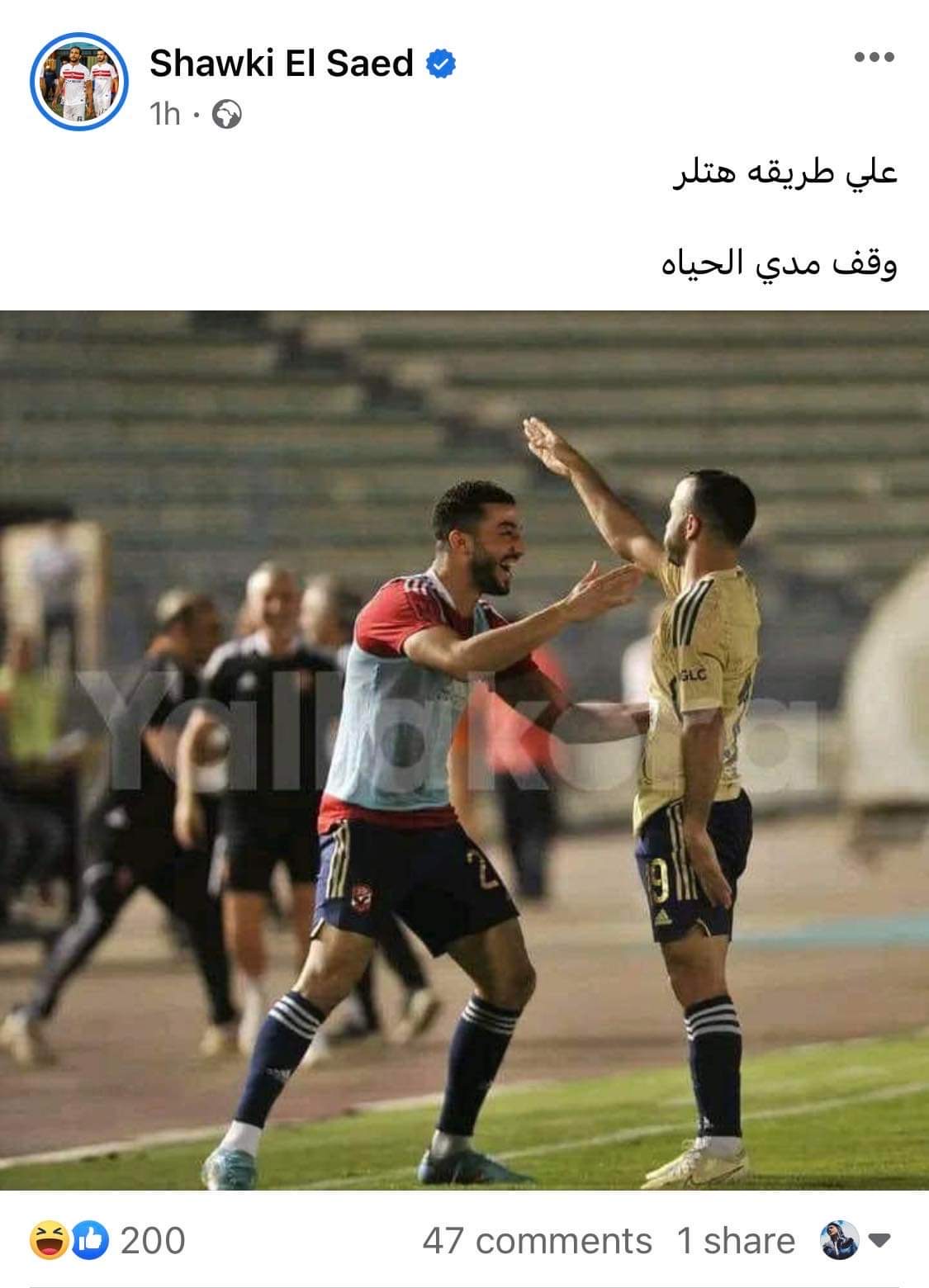Expand the commenting-as account dropdown arrow
The height and width of the screenshot is (1288, 929).
[x=880, y=1240]
